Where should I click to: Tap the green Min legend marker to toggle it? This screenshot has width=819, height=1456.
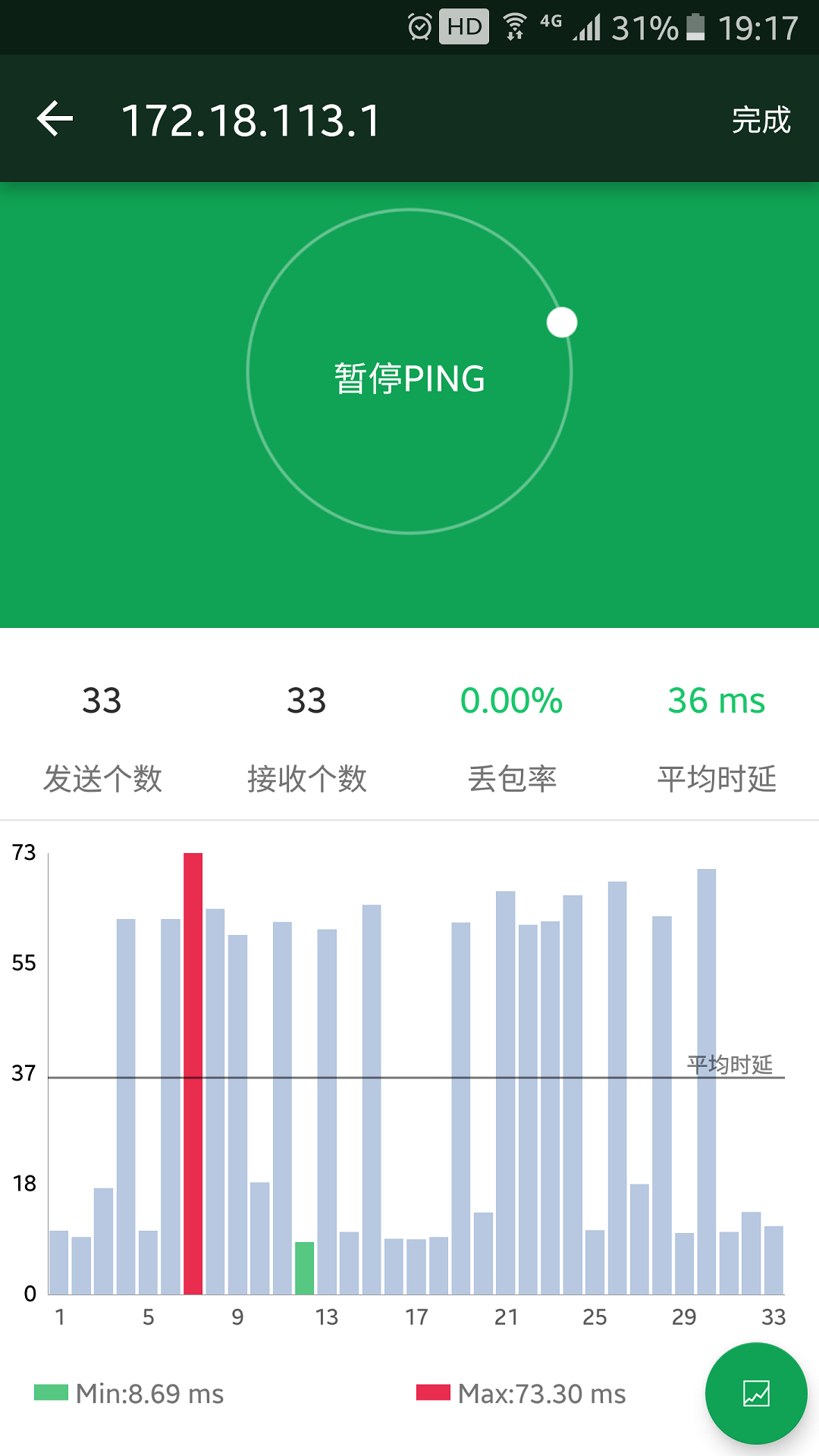pos(50,1394)
